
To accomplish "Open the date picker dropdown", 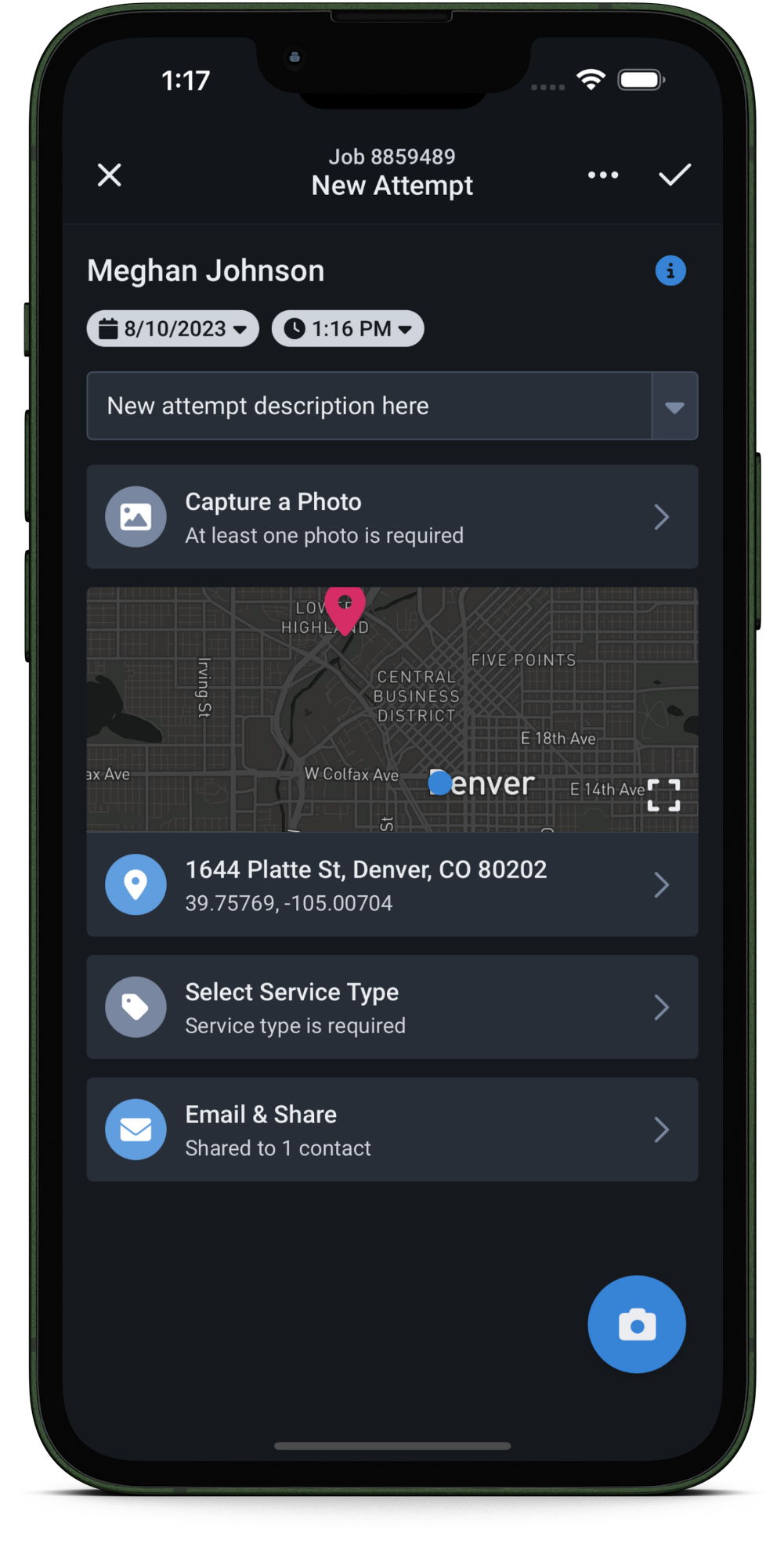I will [241, 328].
